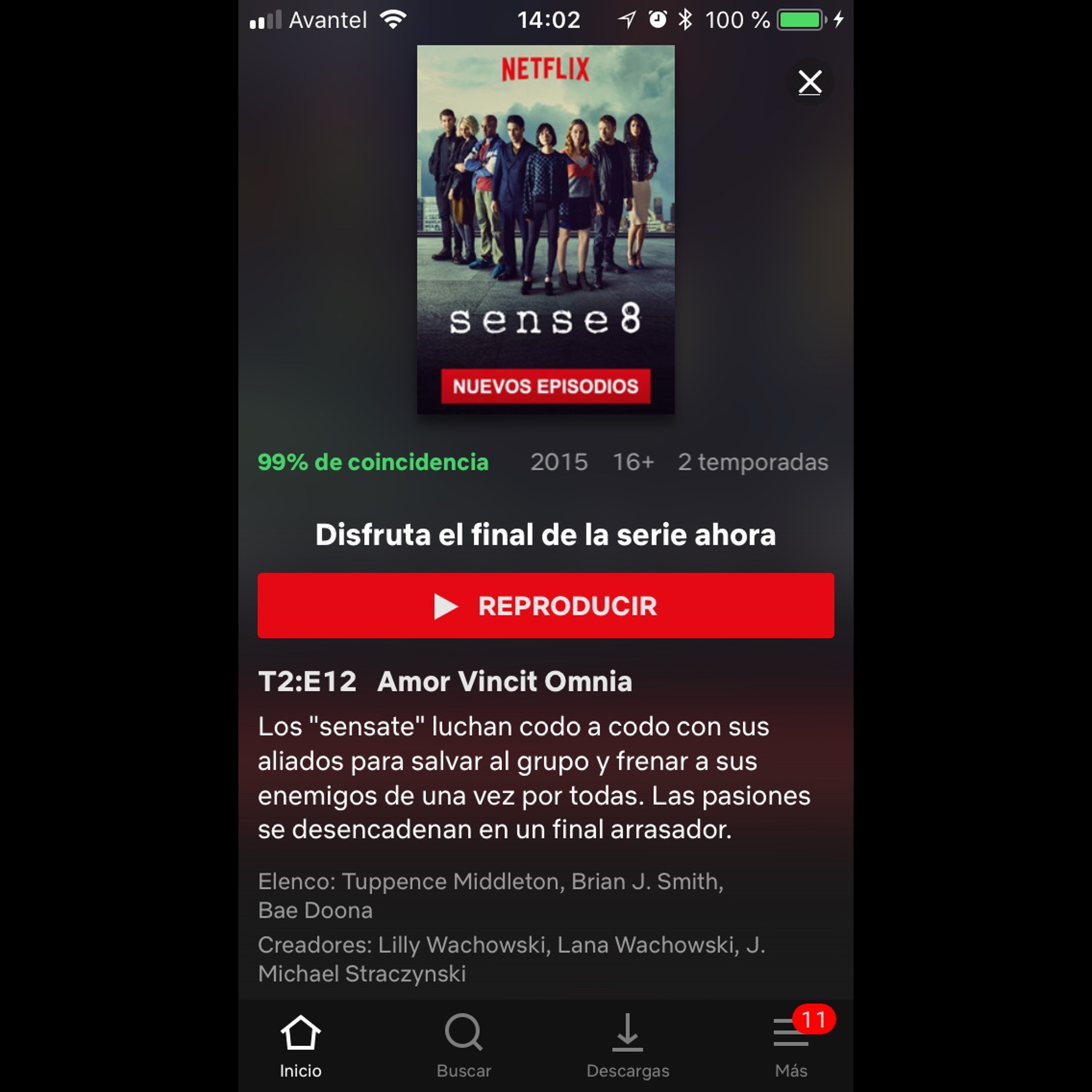Image resolution: width=1092 pixels, height=1092 pixels.
Task: Close the Sense8 details overlay
Action: click(x=810, y=83)
